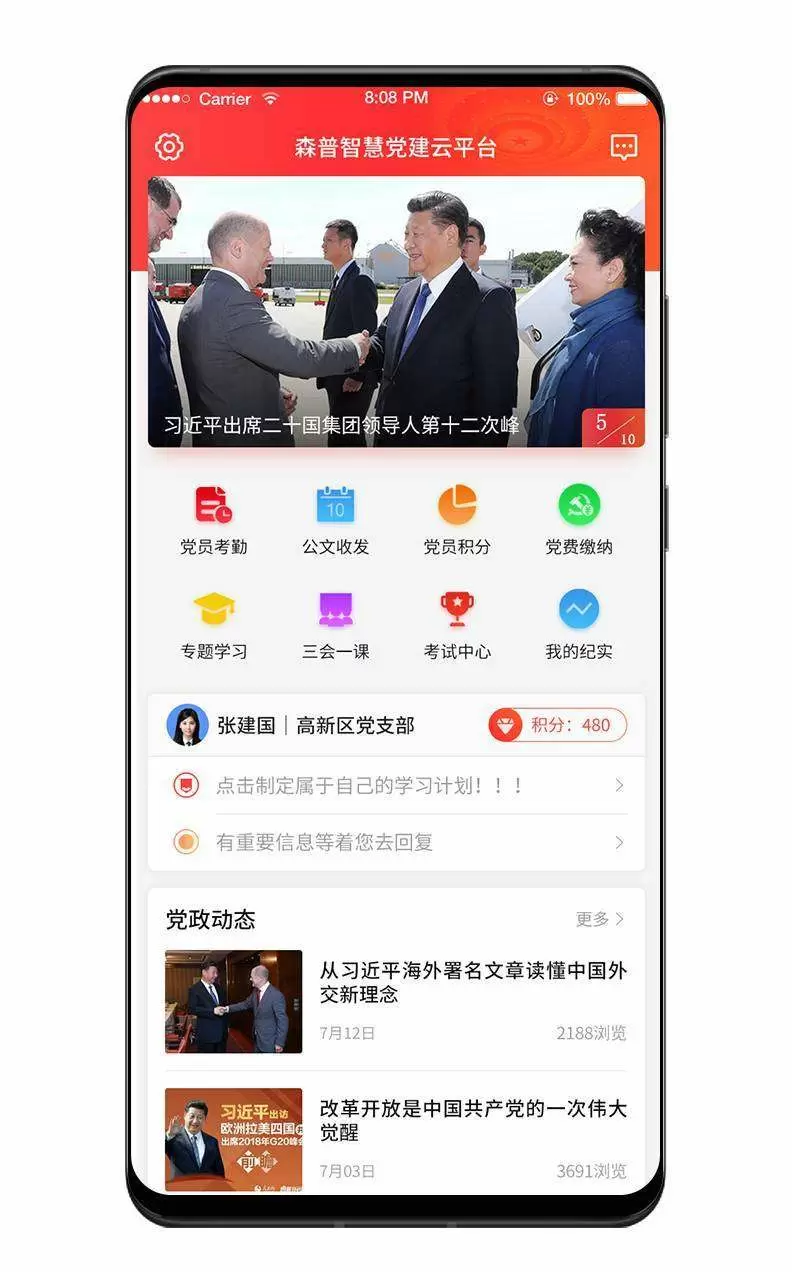Read article 从习近平海外署名文章读懂中国外交新理念
Viewport: 792px width, 1272px height.
pyautogui.click(x=472, y=982)
